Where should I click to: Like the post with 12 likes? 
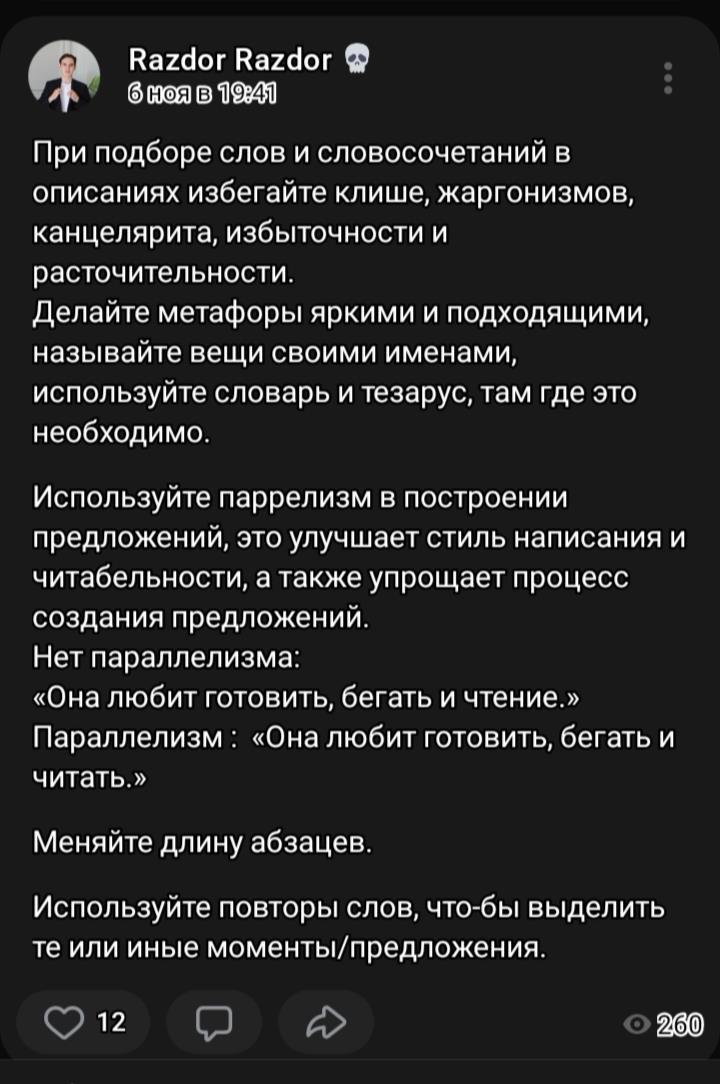pyautogui.click(x=83, y=1020)
